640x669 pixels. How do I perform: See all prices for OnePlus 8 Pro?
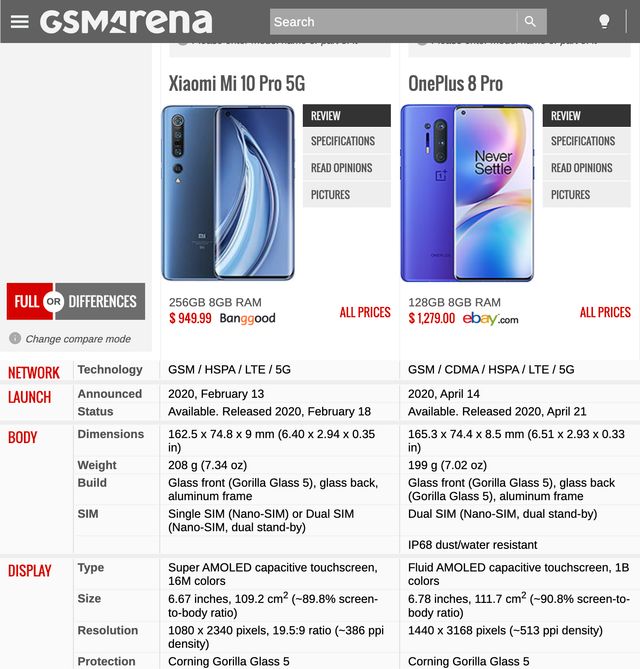pos(605,312)
